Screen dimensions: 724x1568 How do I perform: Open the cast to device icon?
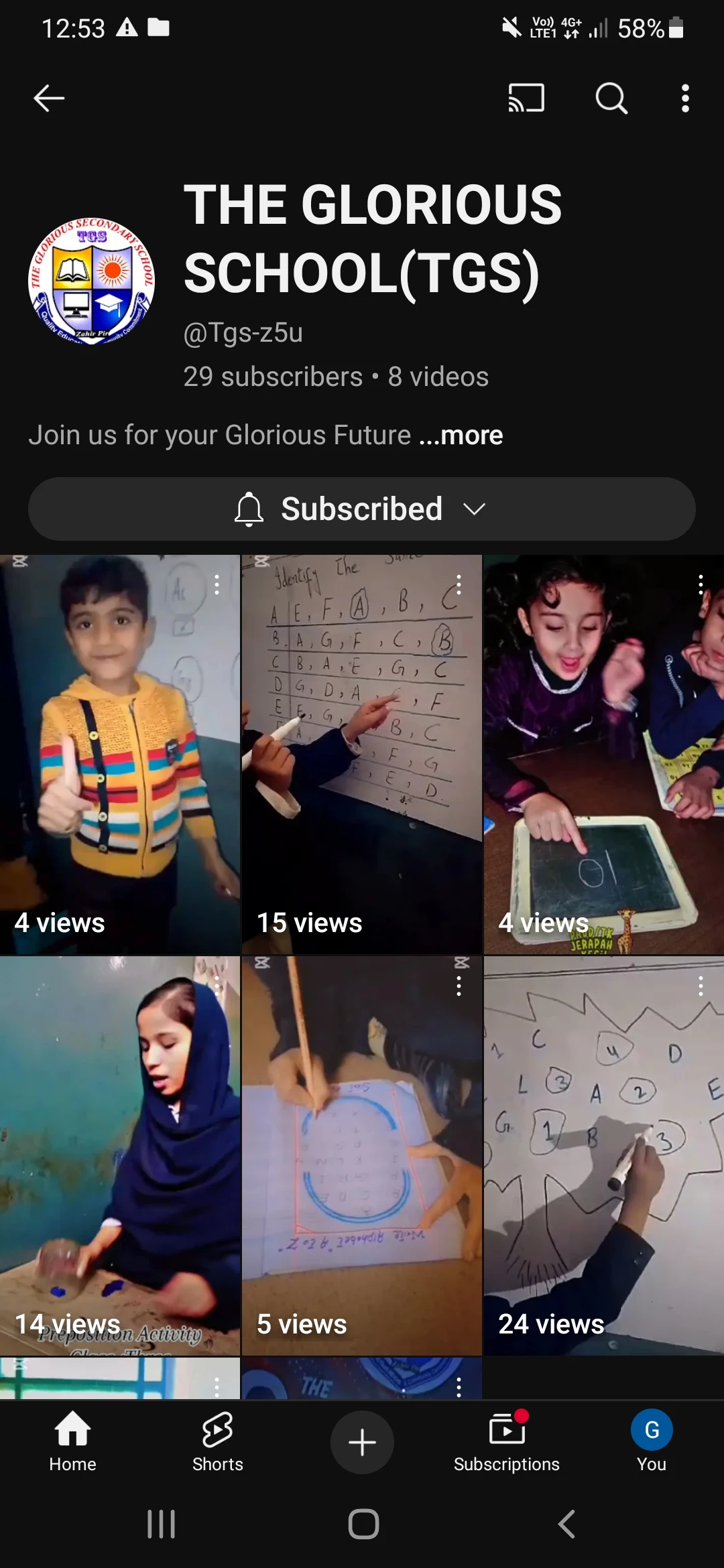pos(526,99)
